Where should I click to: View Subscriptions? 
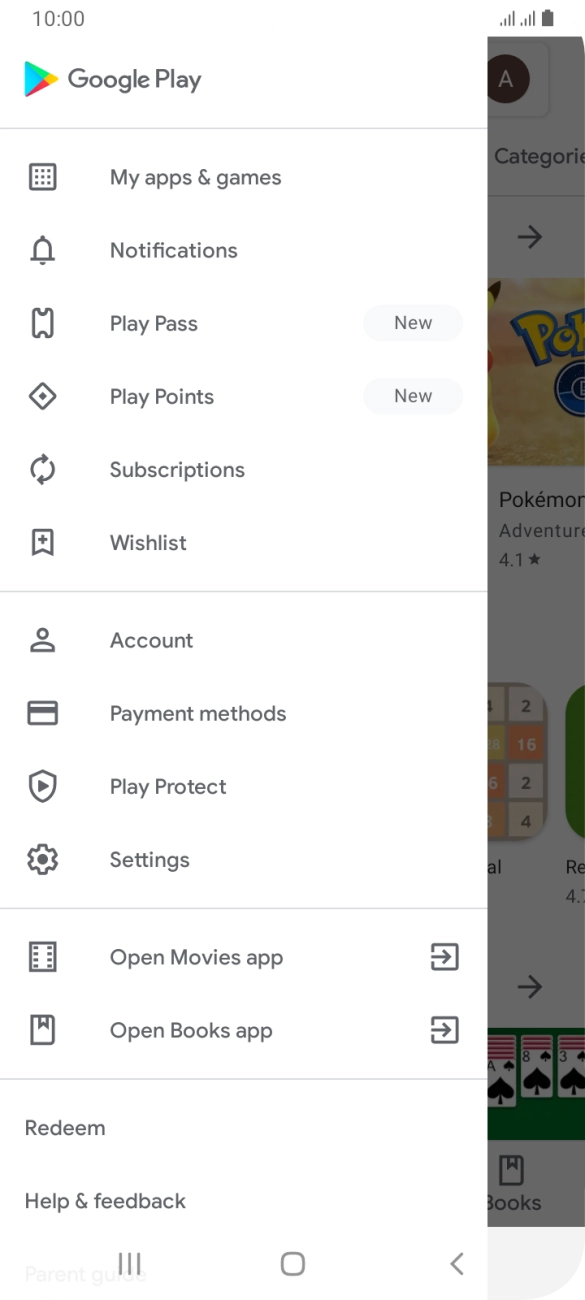click(243, 469)
